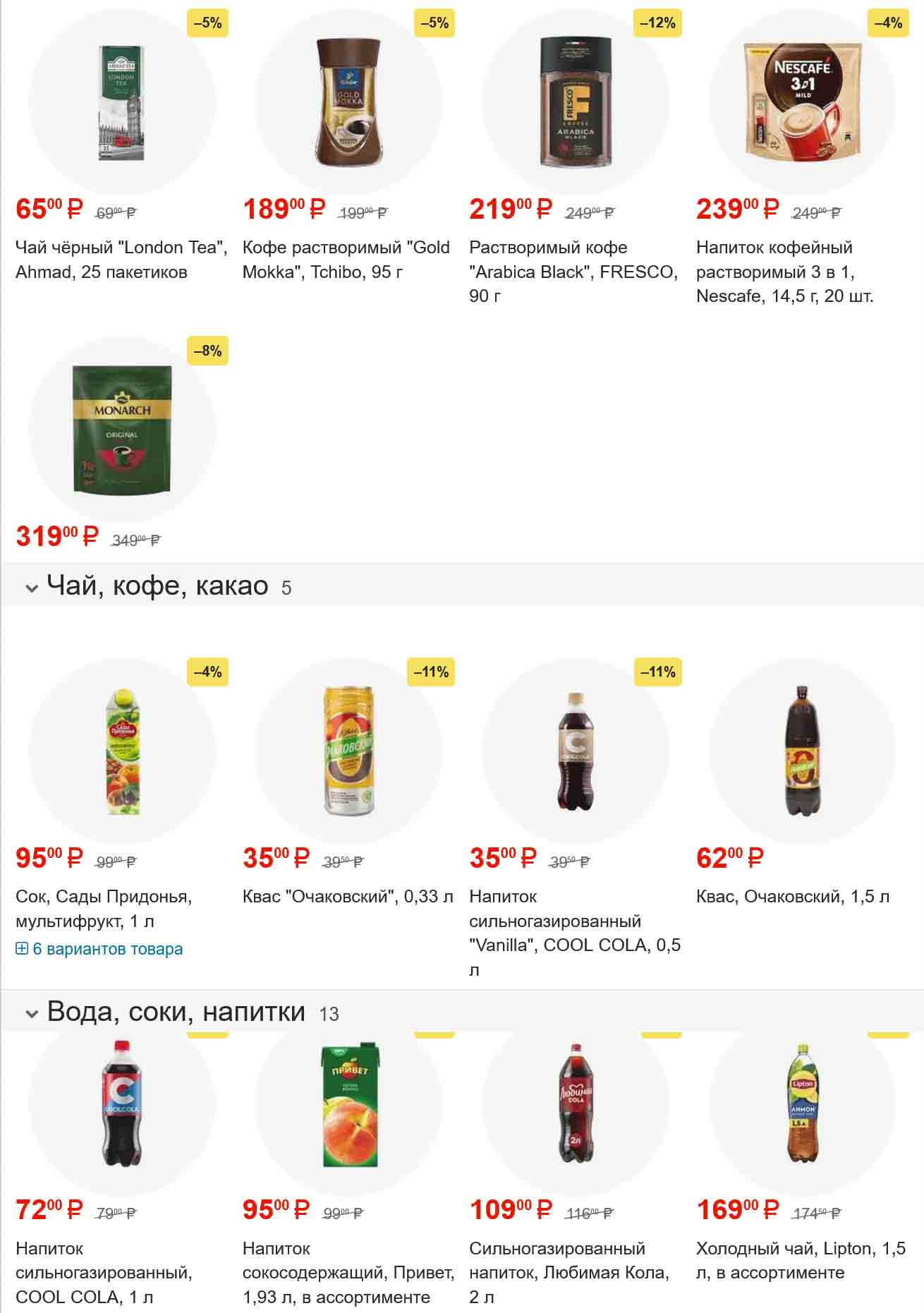Open FRESCO Arabica Black coffee card
The height and width of the screenshot is (1313, 924).
pos(576,103)
